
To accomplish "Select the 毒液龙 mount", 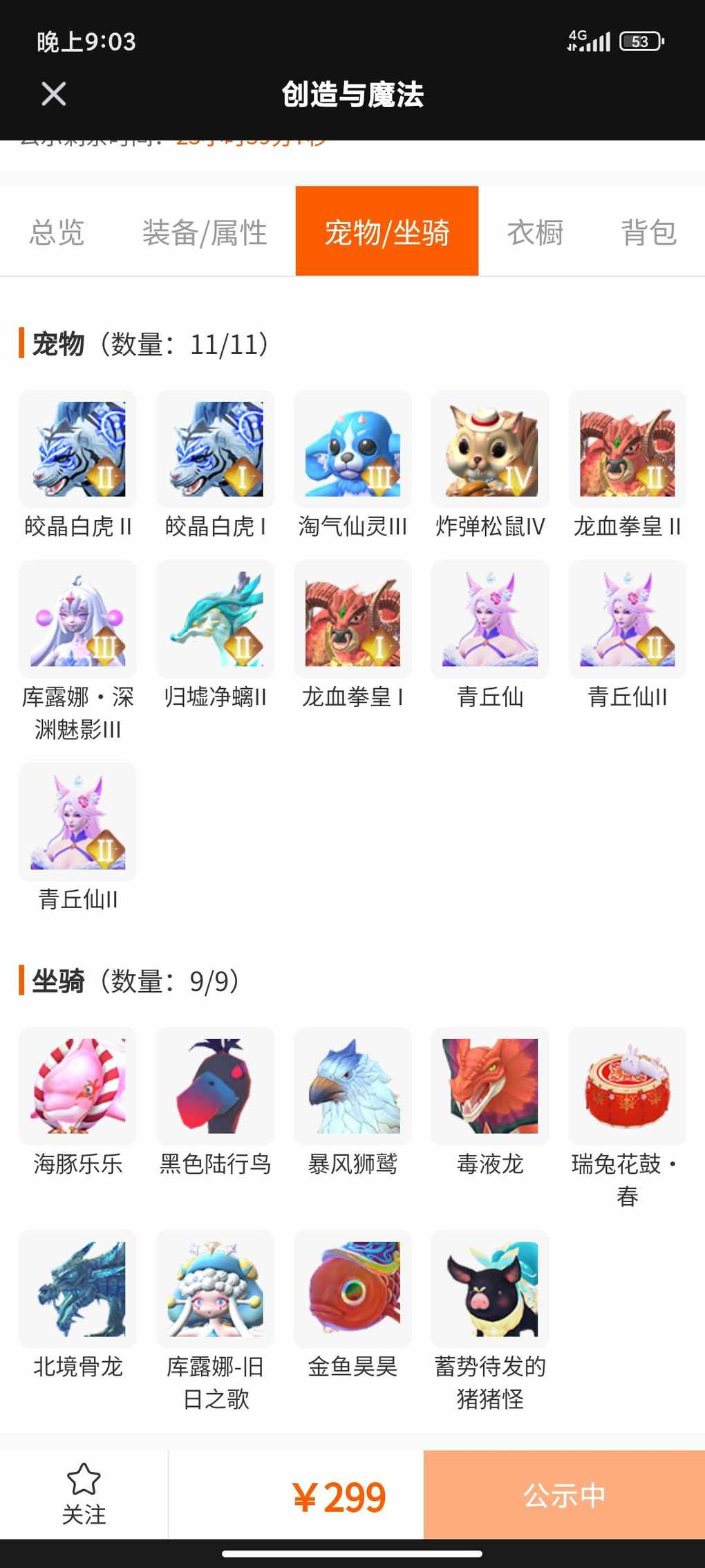I will pyautogui.click(x=490, y=1086).
